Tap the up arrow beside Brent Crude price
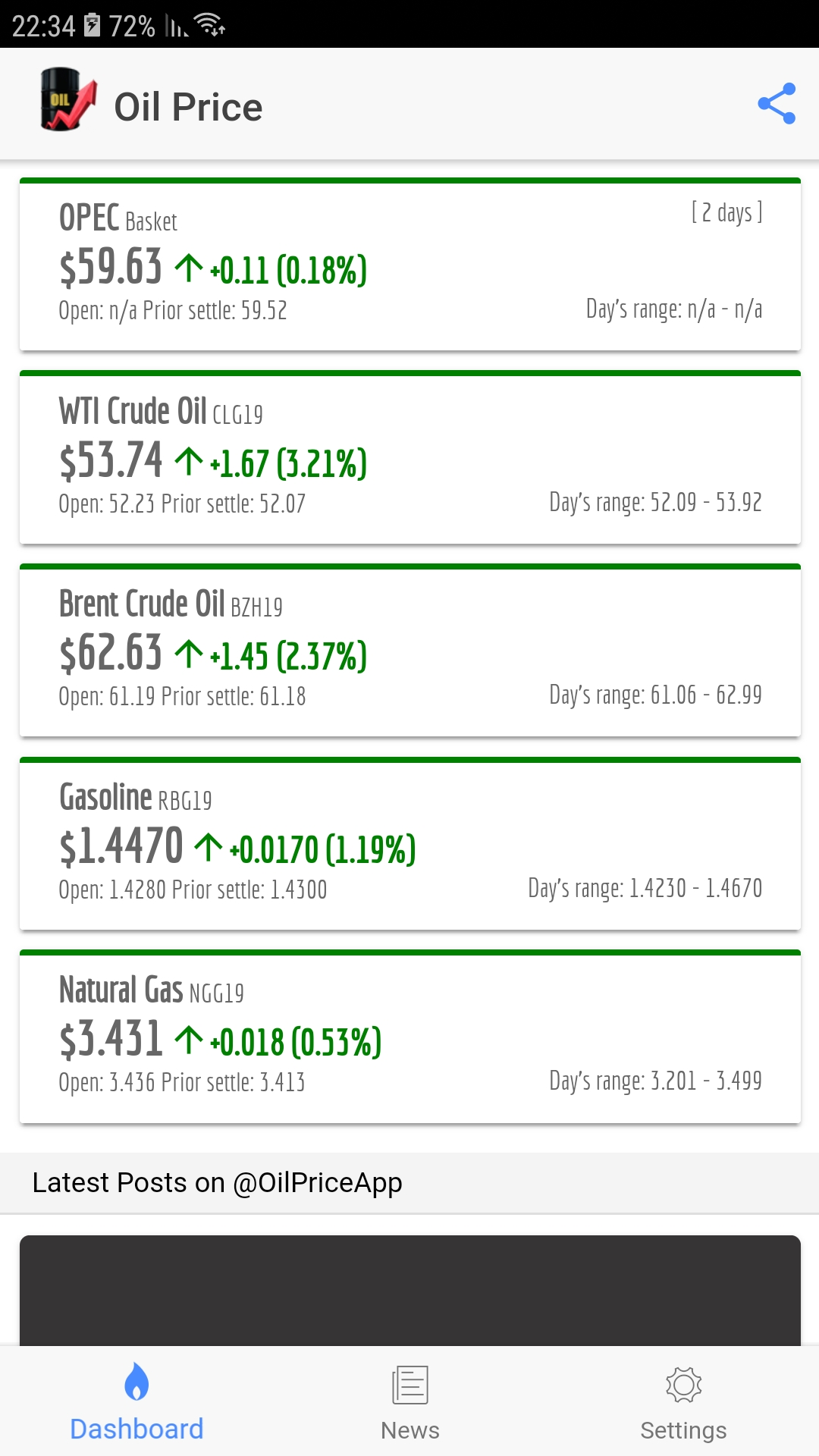This screenshot has height=1456, width=819. point(187,651)
